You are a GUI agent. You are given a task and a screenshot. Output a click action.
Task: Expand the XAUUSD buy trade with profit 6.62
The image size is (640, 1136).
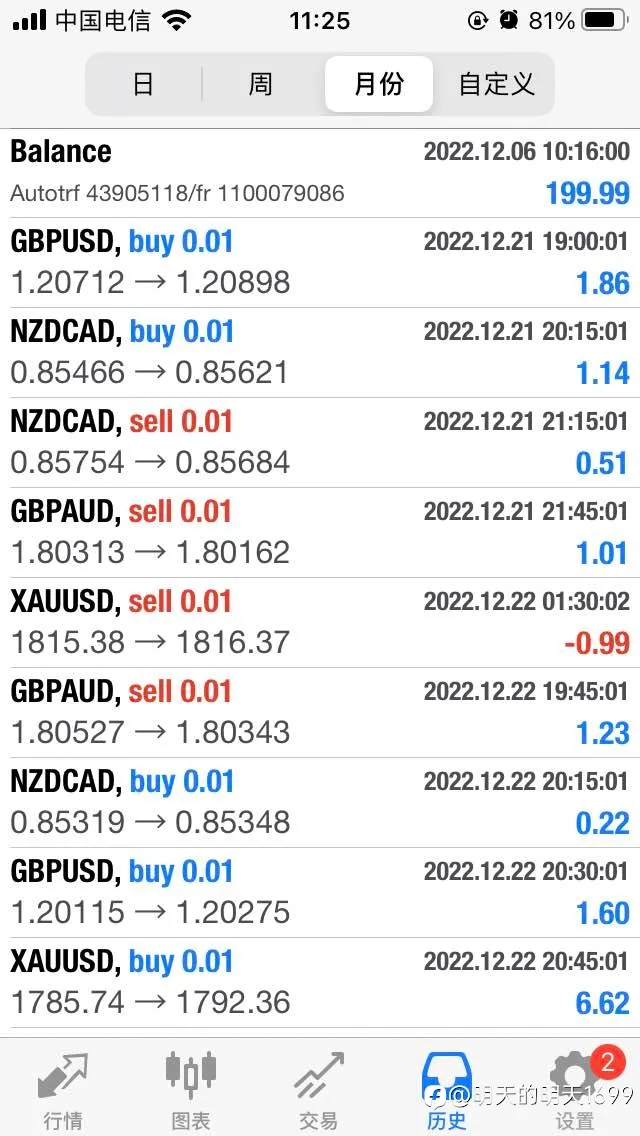tap(320, 982)
